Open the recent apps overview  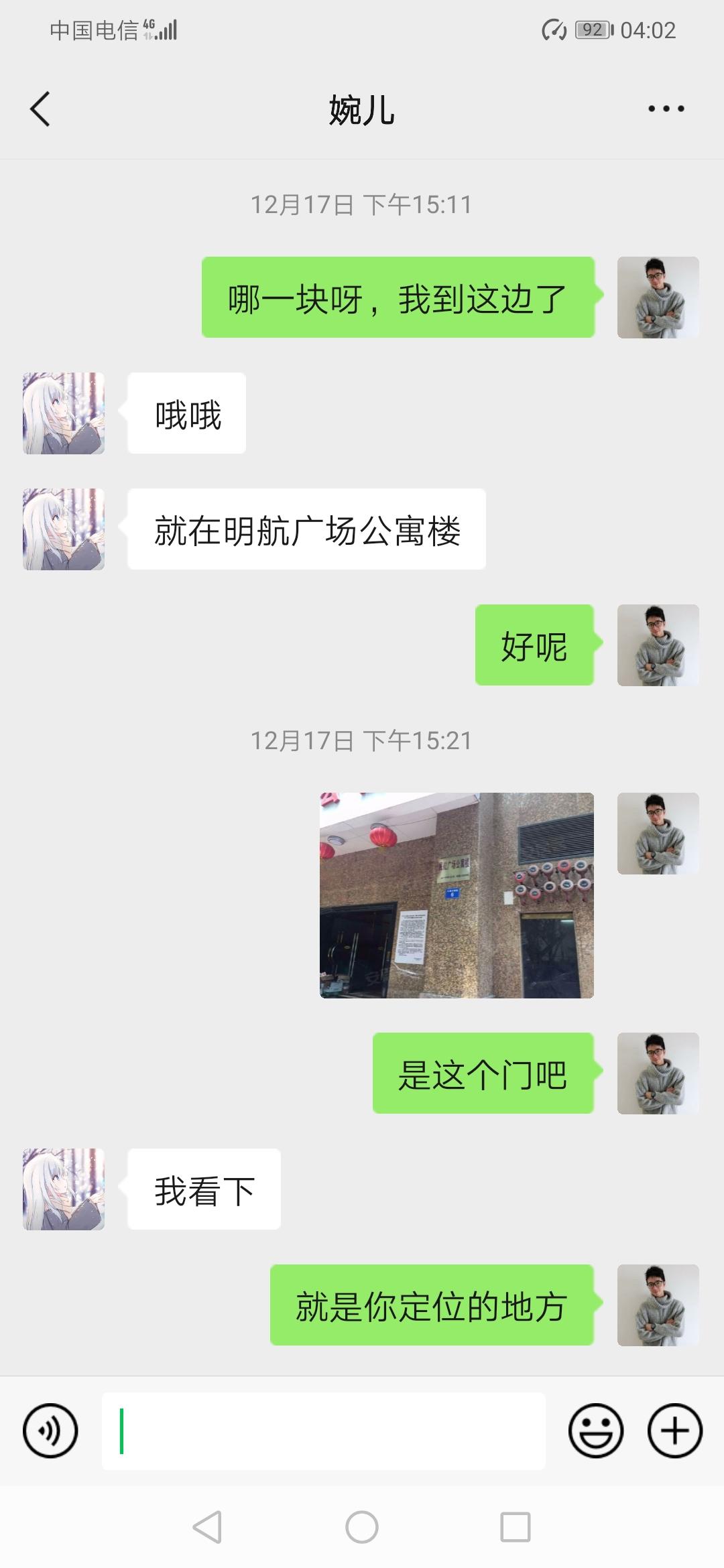pos(516,1528)
